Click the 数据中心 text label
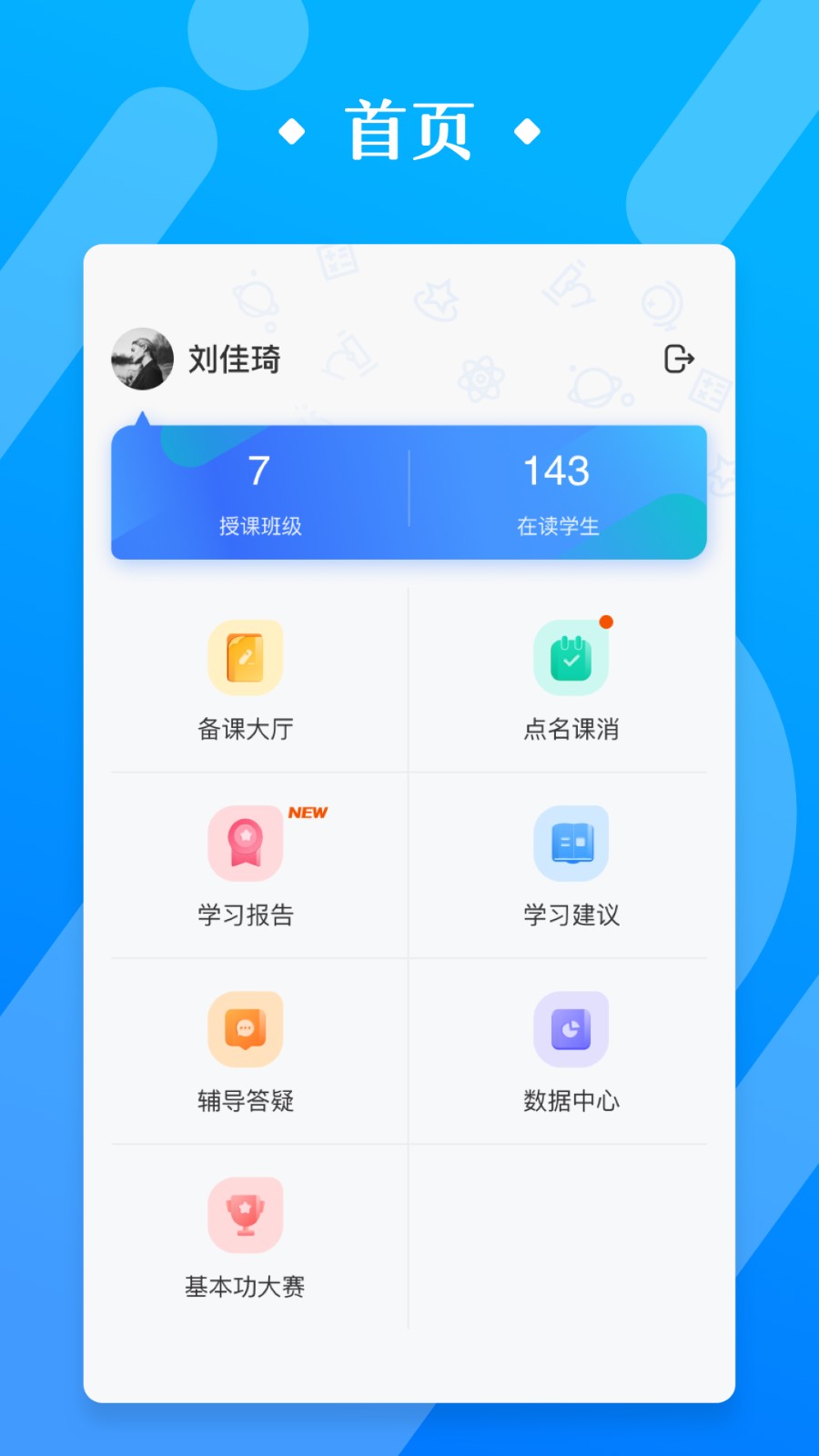 pos(570,1100)
